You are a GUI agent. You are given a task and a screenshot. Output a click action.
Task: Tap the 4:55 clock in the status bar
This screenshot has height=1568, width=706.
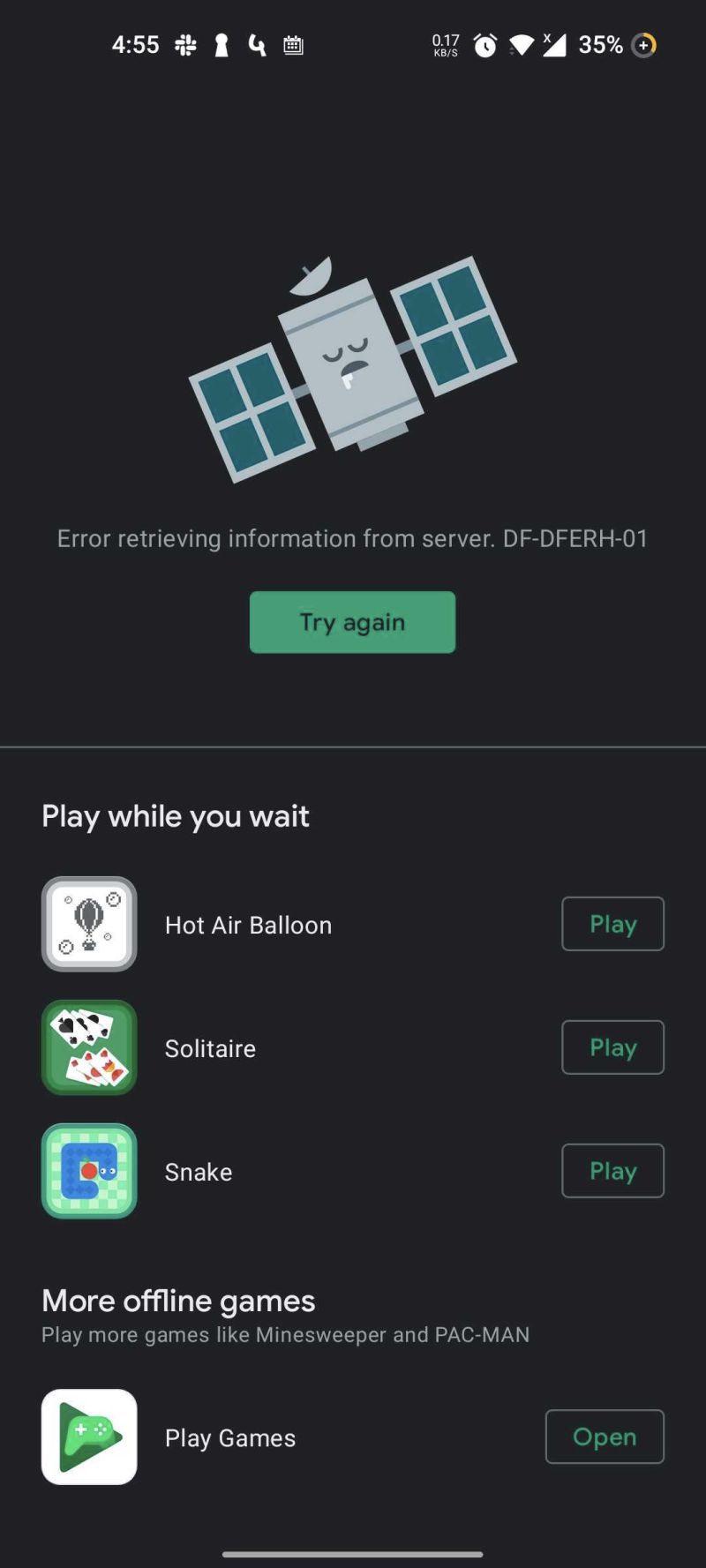tap(135, 44)
